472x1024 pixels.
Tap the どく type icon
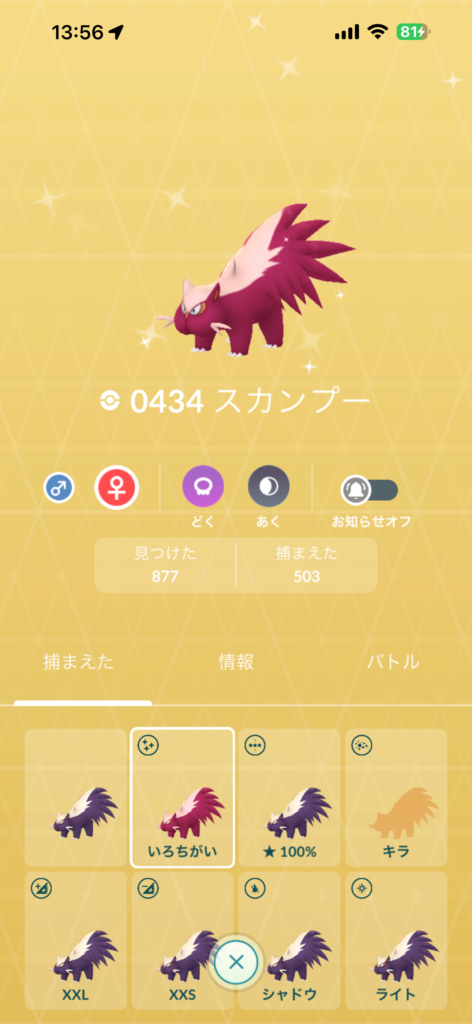[x=203, y=487]
